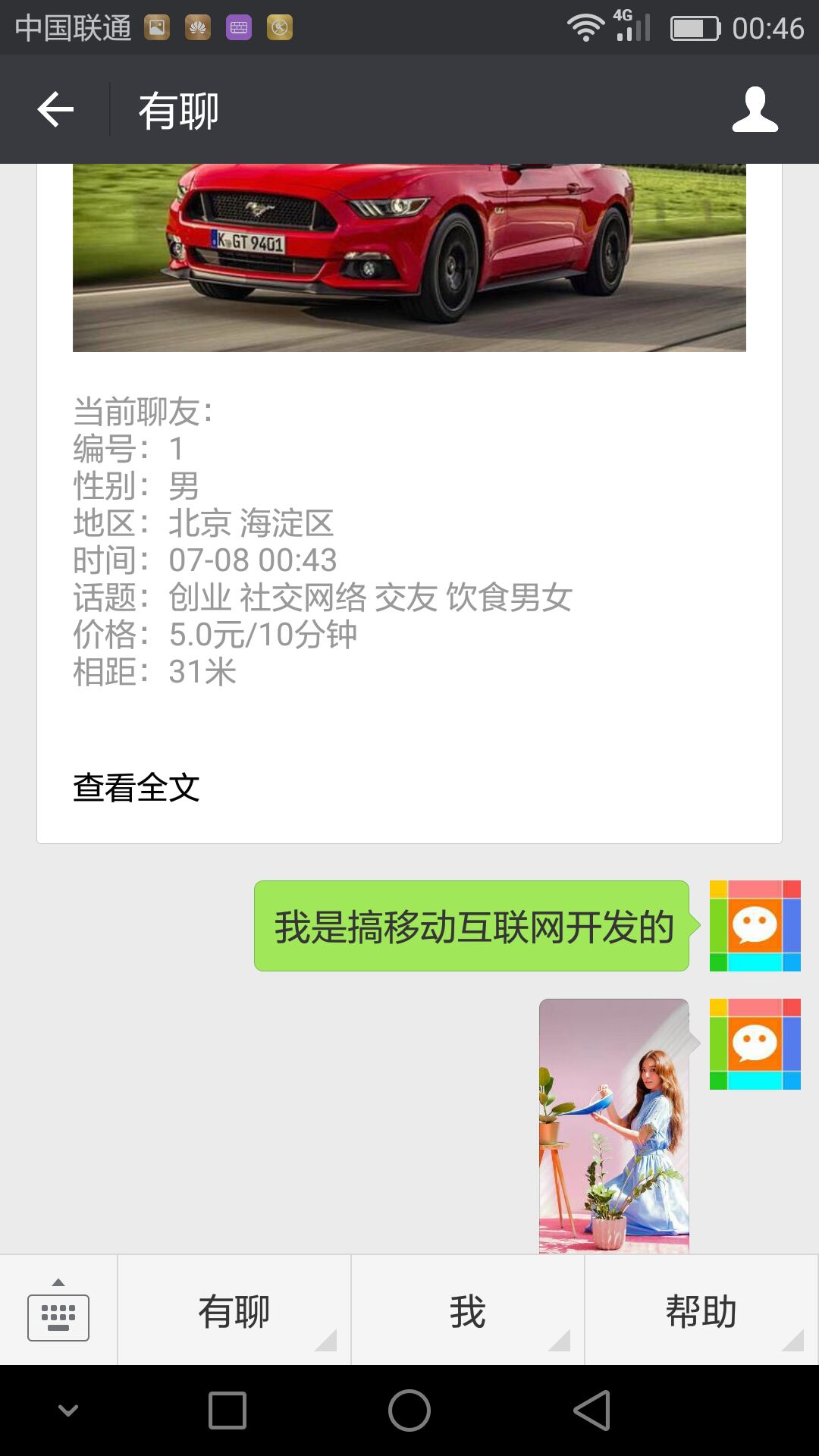Expand the 我 bottom menu
The width and height of the screenshot is (819, 1456).
tap(467, 1311)
